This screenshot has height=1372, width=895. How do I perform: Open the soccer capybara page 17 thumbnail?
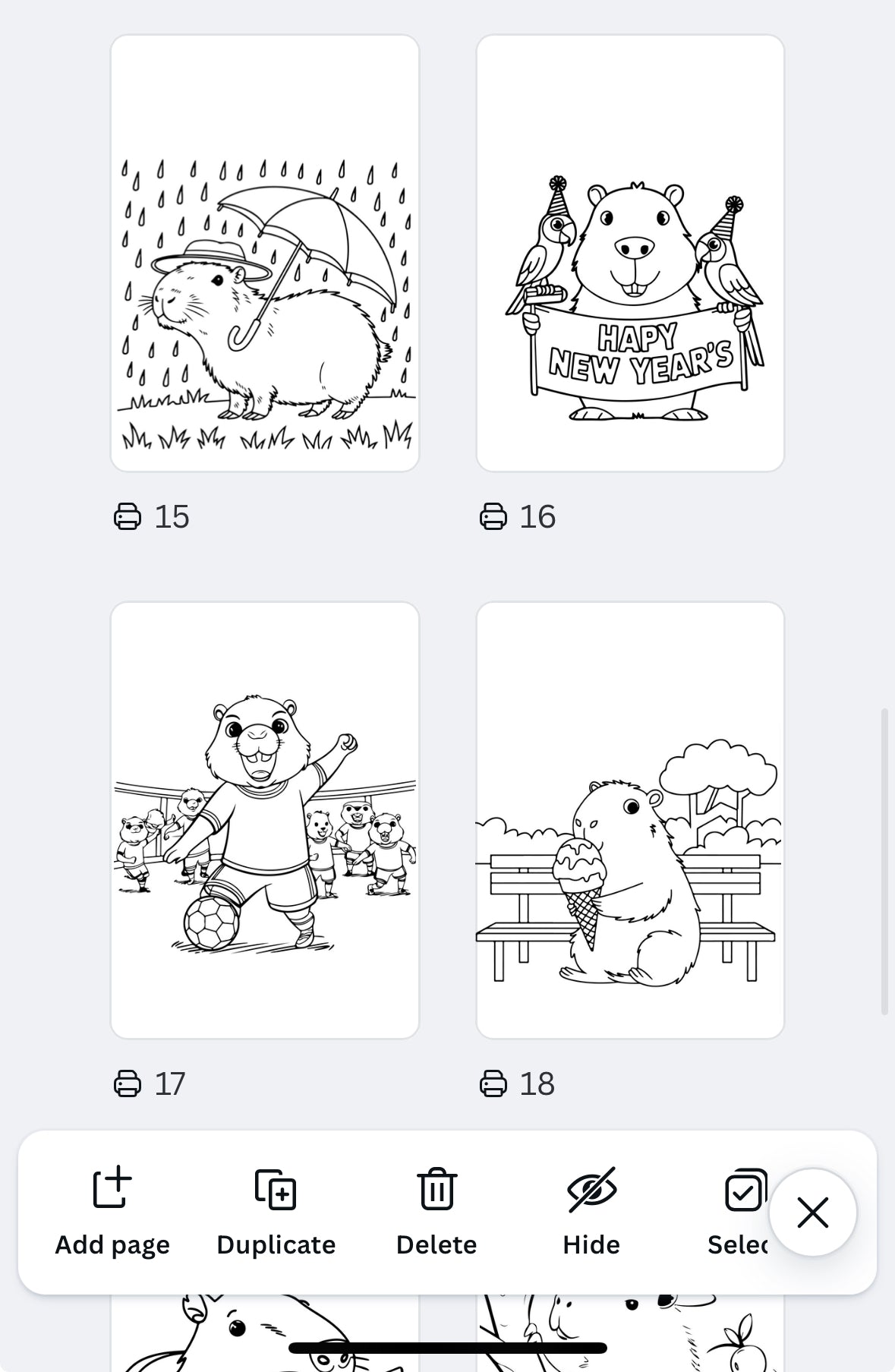265,820
